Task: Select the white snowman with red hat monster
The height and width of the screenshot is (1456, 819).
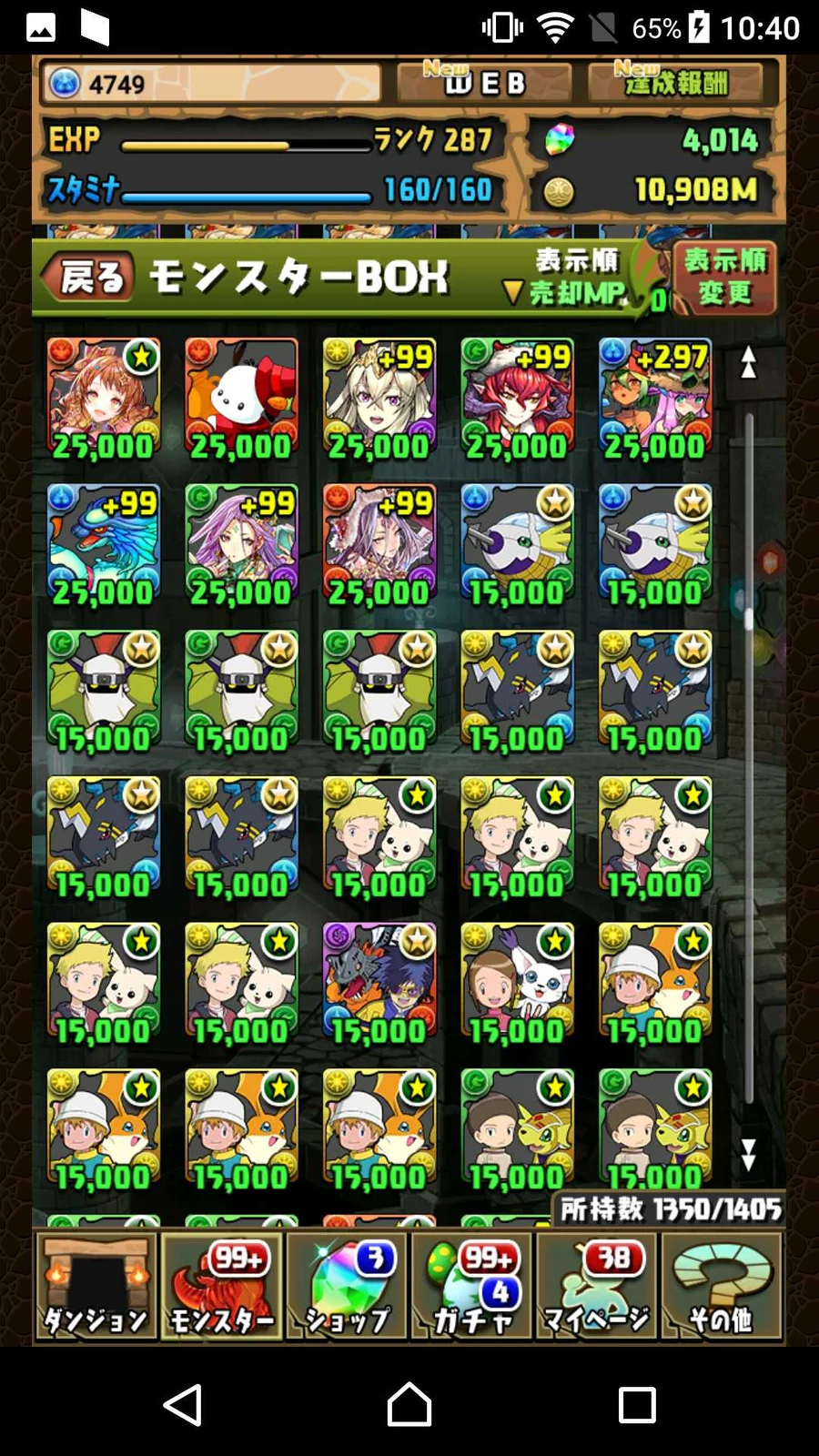Action: point(241,399)
